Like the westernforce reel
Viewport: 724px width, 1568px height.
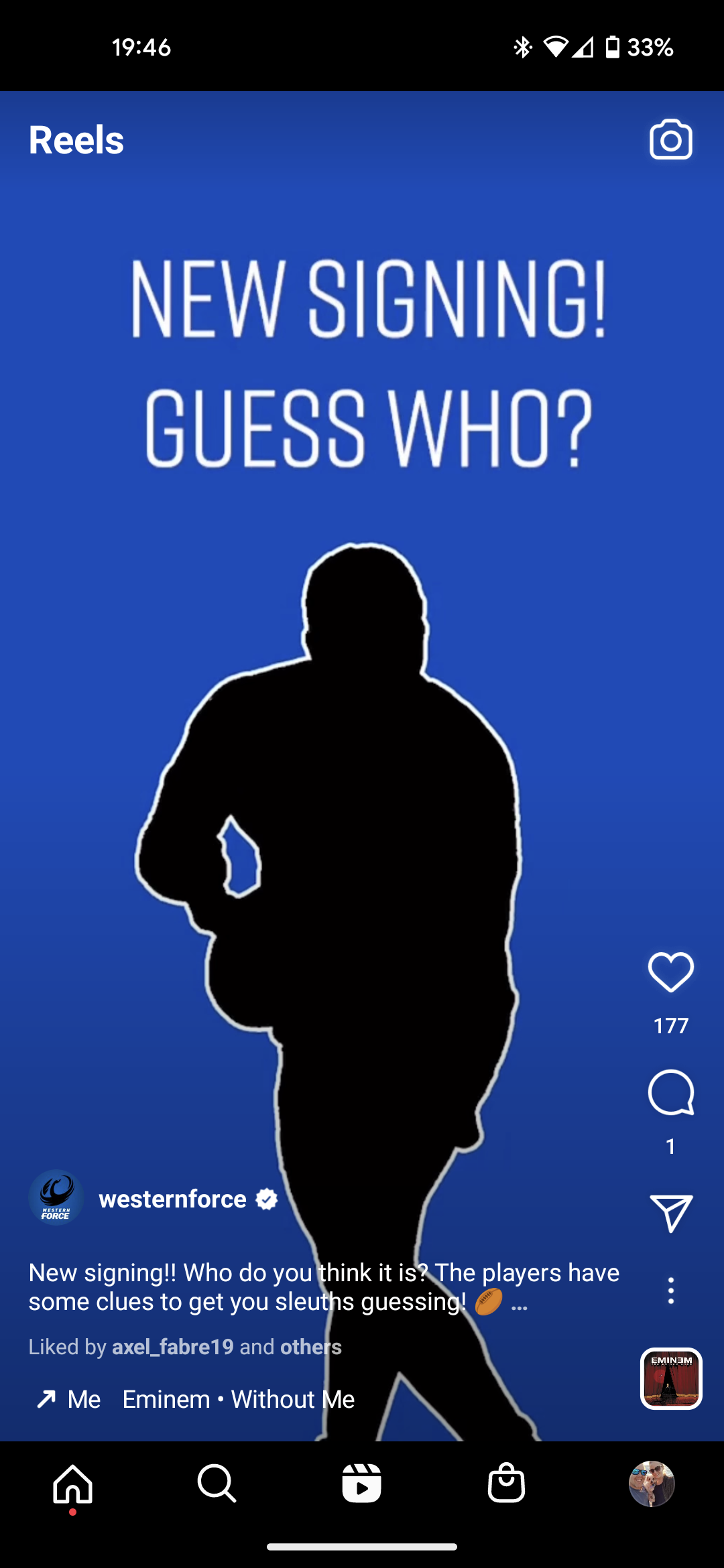click(x=670, y=972)
